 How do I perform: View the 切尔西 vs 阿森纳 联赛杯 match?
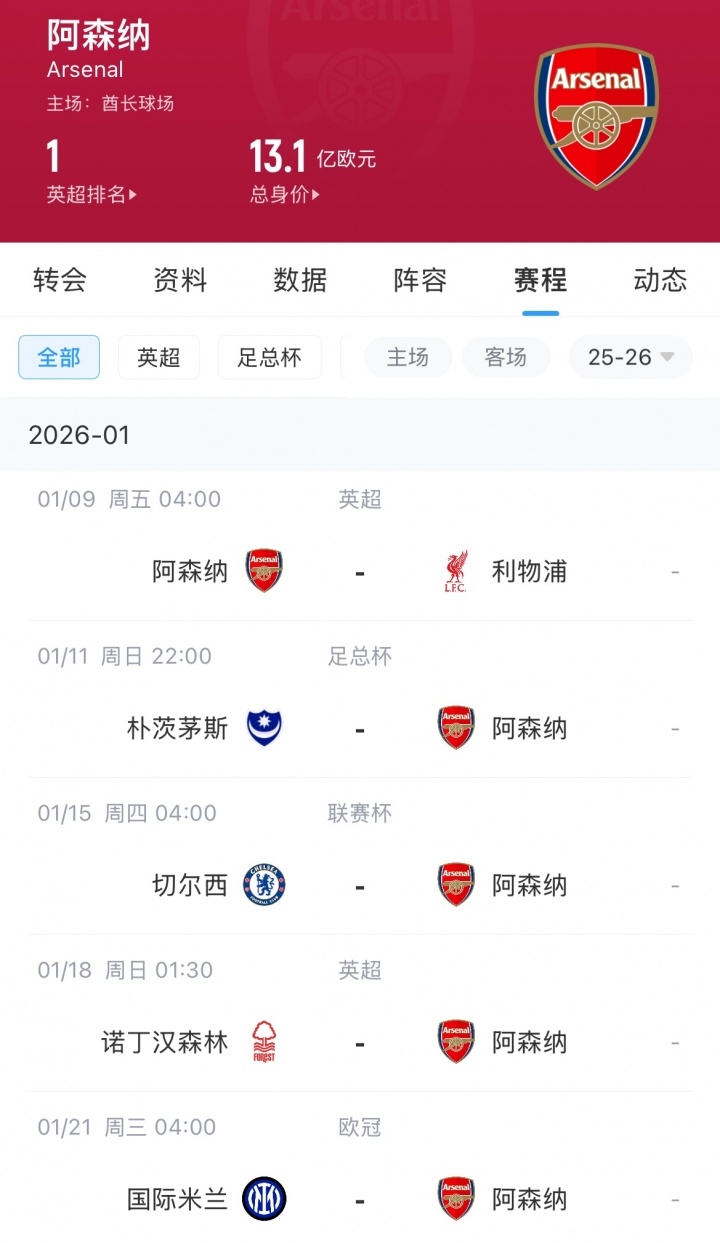point(360,886)
